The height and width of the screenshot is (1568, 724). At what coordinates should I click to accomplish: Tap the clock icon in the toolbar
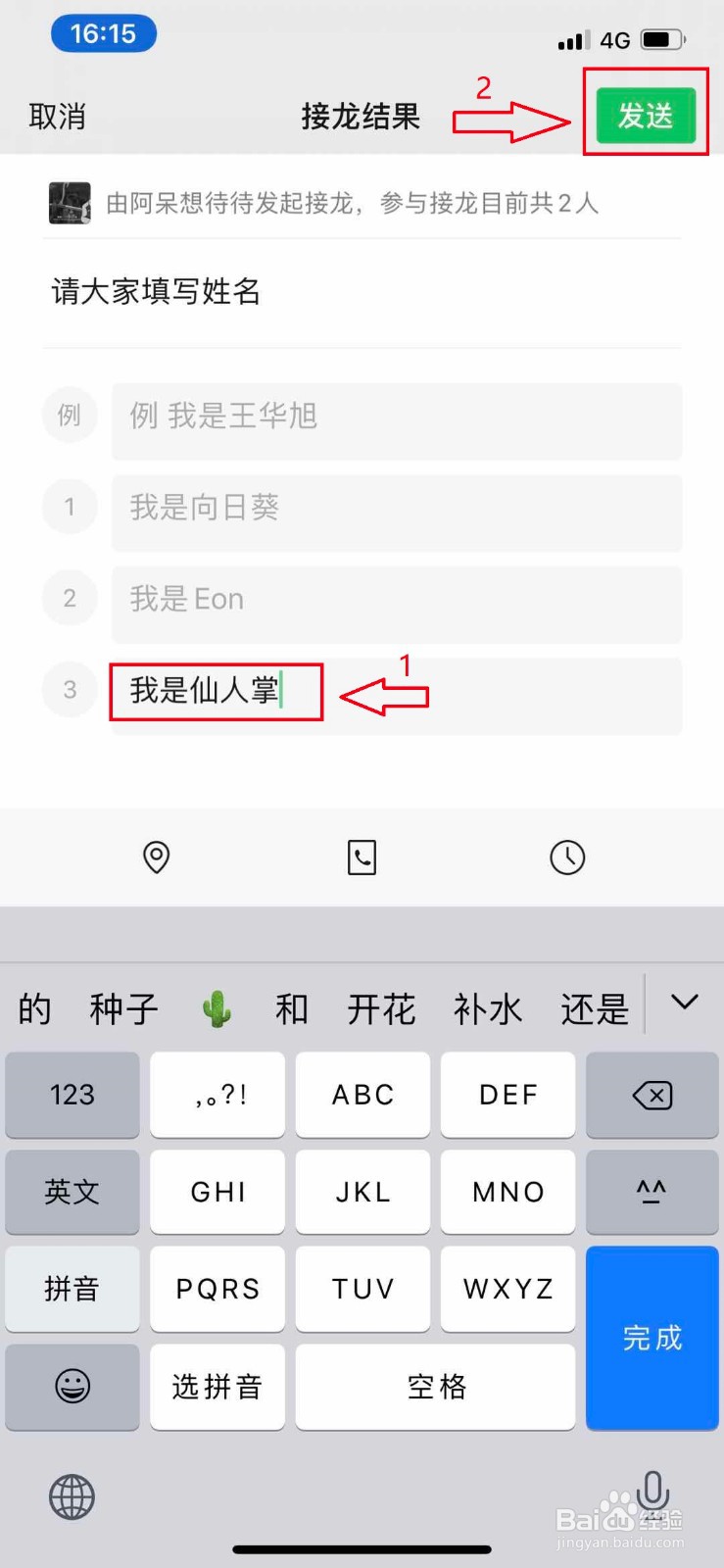click(x=566, y=857)
